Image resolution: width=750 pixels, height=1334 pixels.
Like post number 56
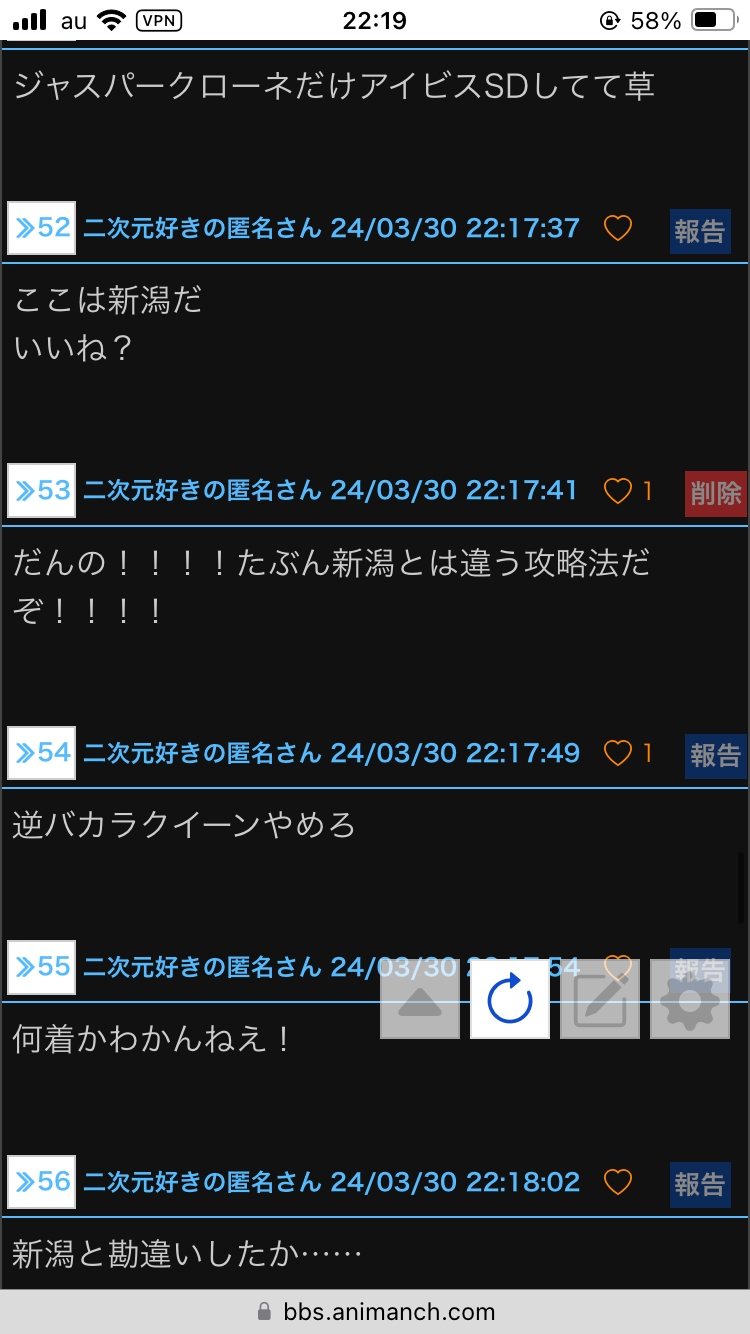(x=618, y=1183)
